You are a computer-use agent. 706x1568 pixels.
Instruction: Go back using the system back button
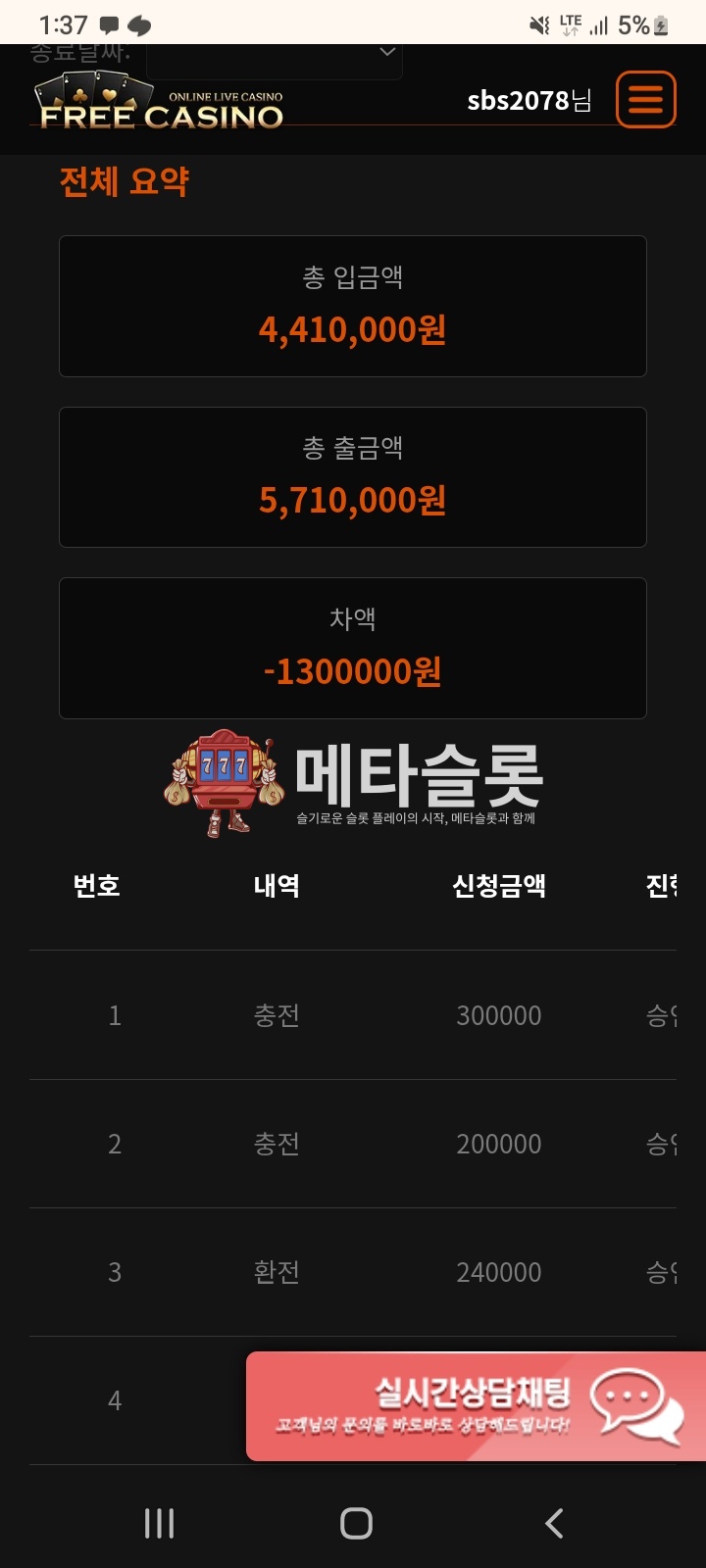(554, 1523)
